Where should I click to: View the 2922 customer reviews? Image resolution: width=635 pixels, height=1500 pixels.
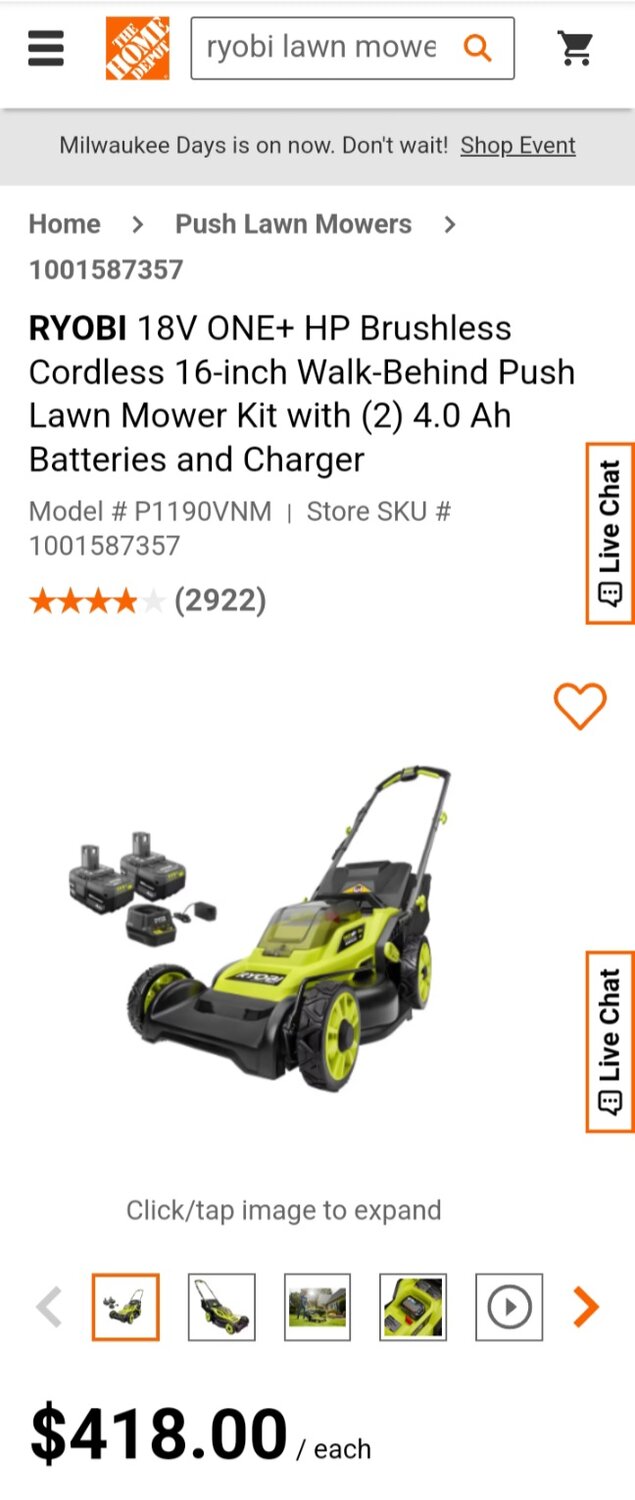tap(219, 600)
